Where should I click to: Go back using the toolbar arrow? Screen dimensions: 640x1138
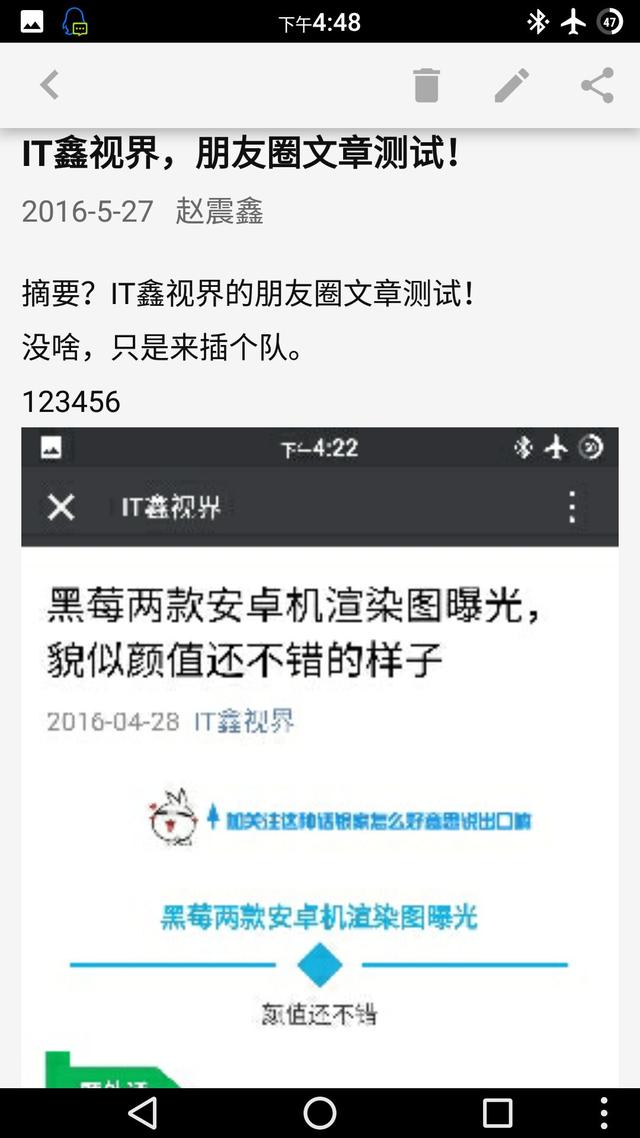point(49,85)
